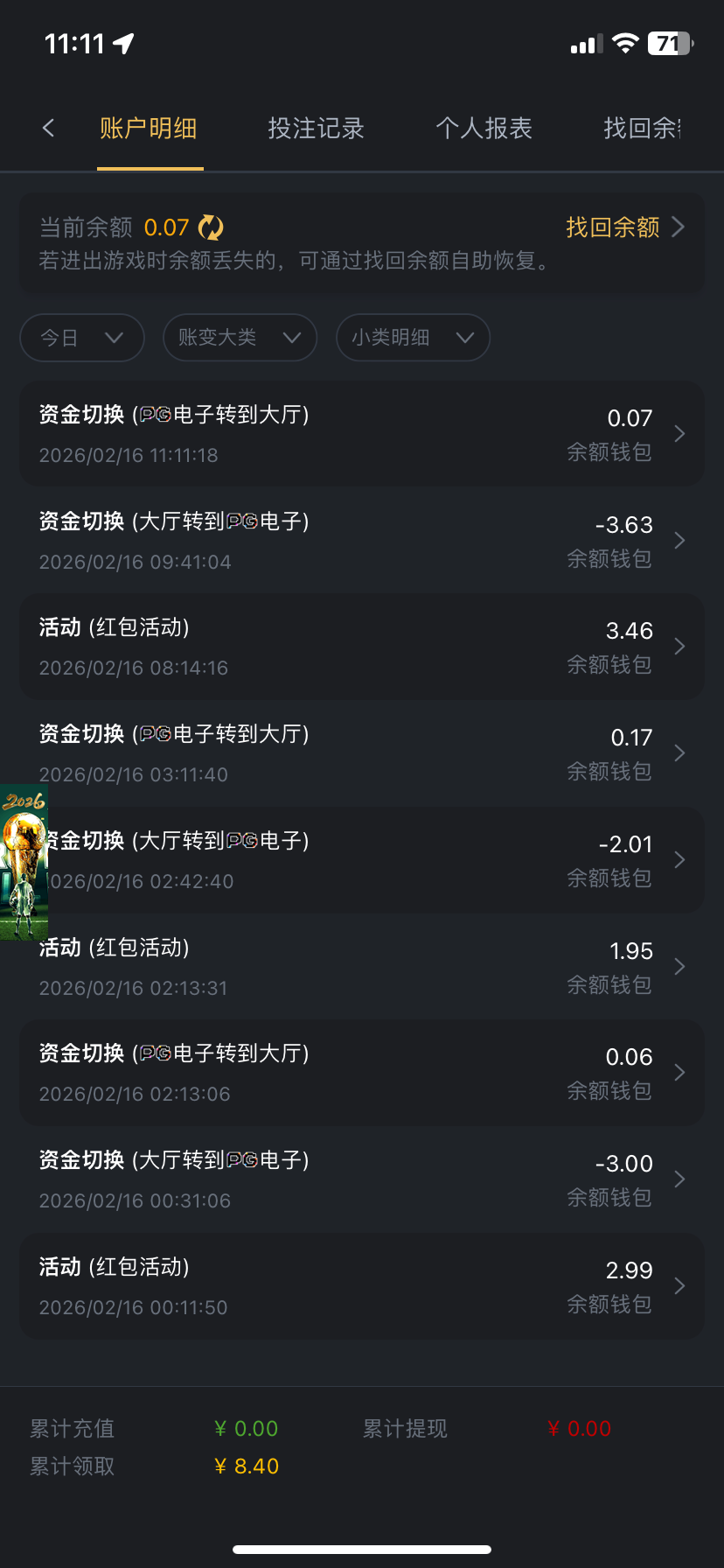
Task: Expand the 账变大类 filter dropdown
Action: point(240,338)
